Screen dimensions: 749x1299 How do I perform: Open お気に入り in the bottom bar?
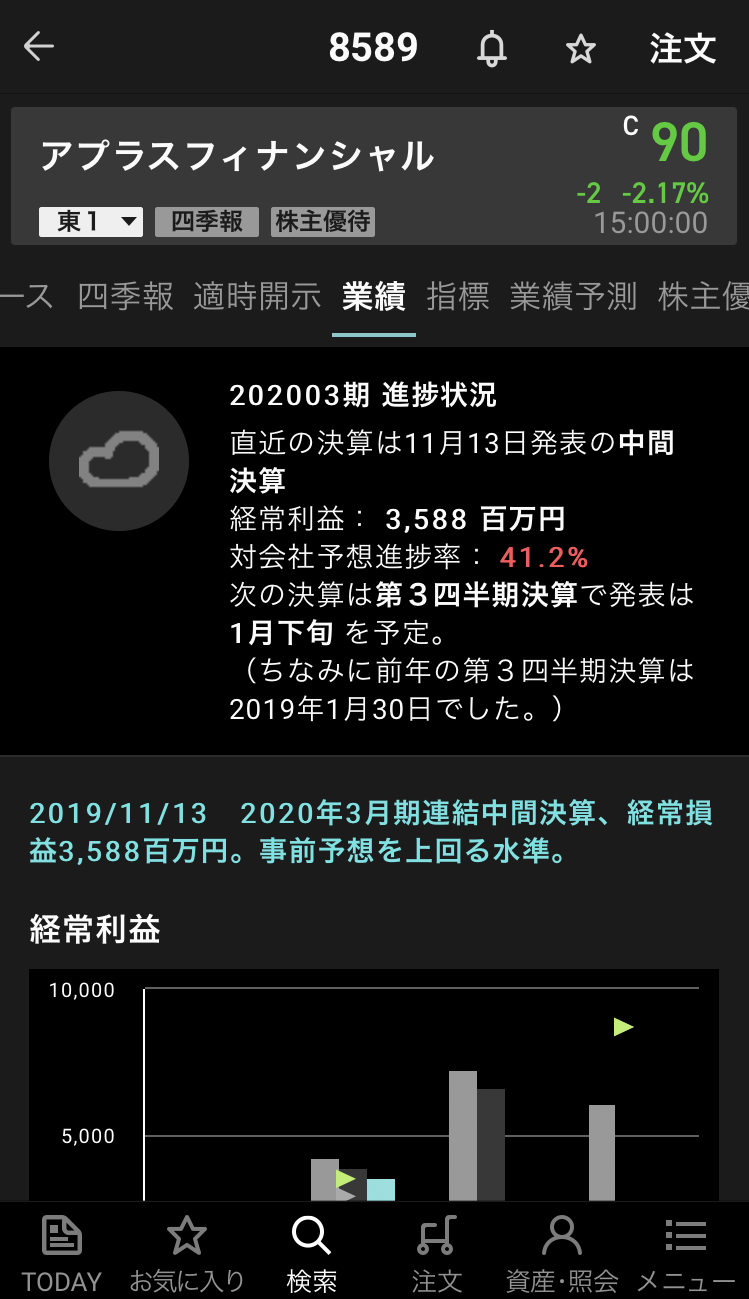pos(187,1252)
